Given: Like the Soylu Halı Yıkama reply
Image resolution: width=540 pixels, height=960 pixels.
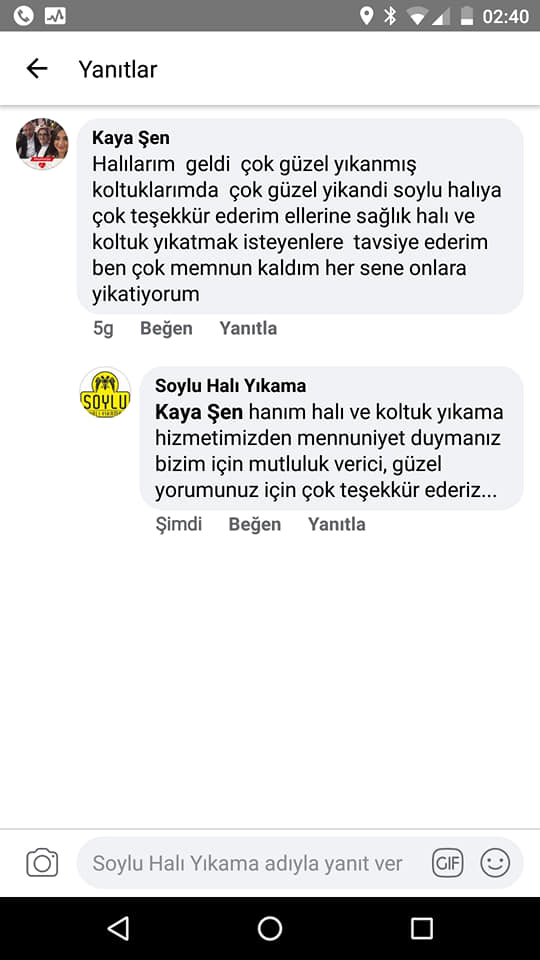Looking at the screenshot, I should [x=255, y=524].
